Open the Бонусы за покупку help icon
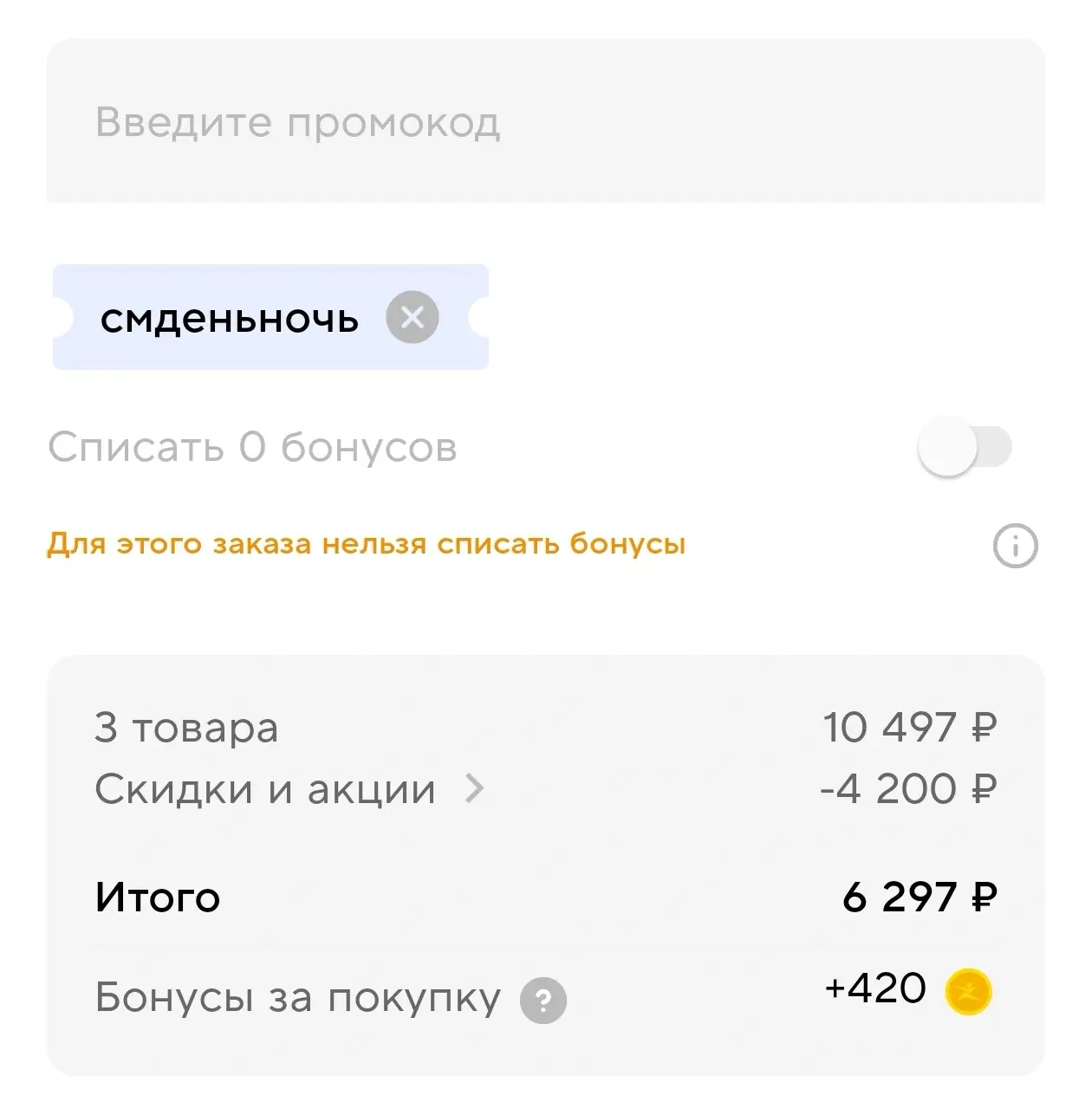The height and width of the screenshot is (1108, 1092). (543, 1001)
